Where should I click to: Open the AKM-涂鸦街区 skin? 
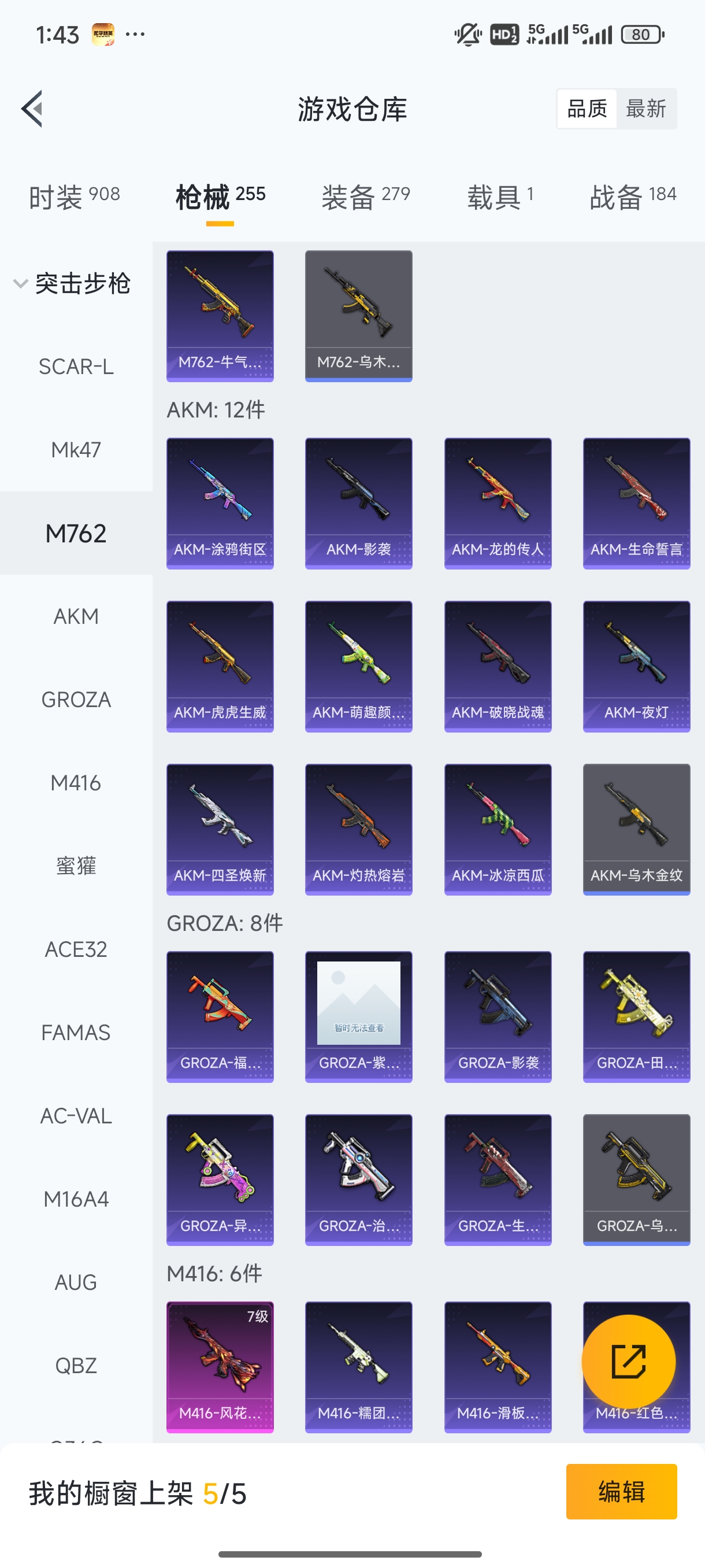click(220, 504)
